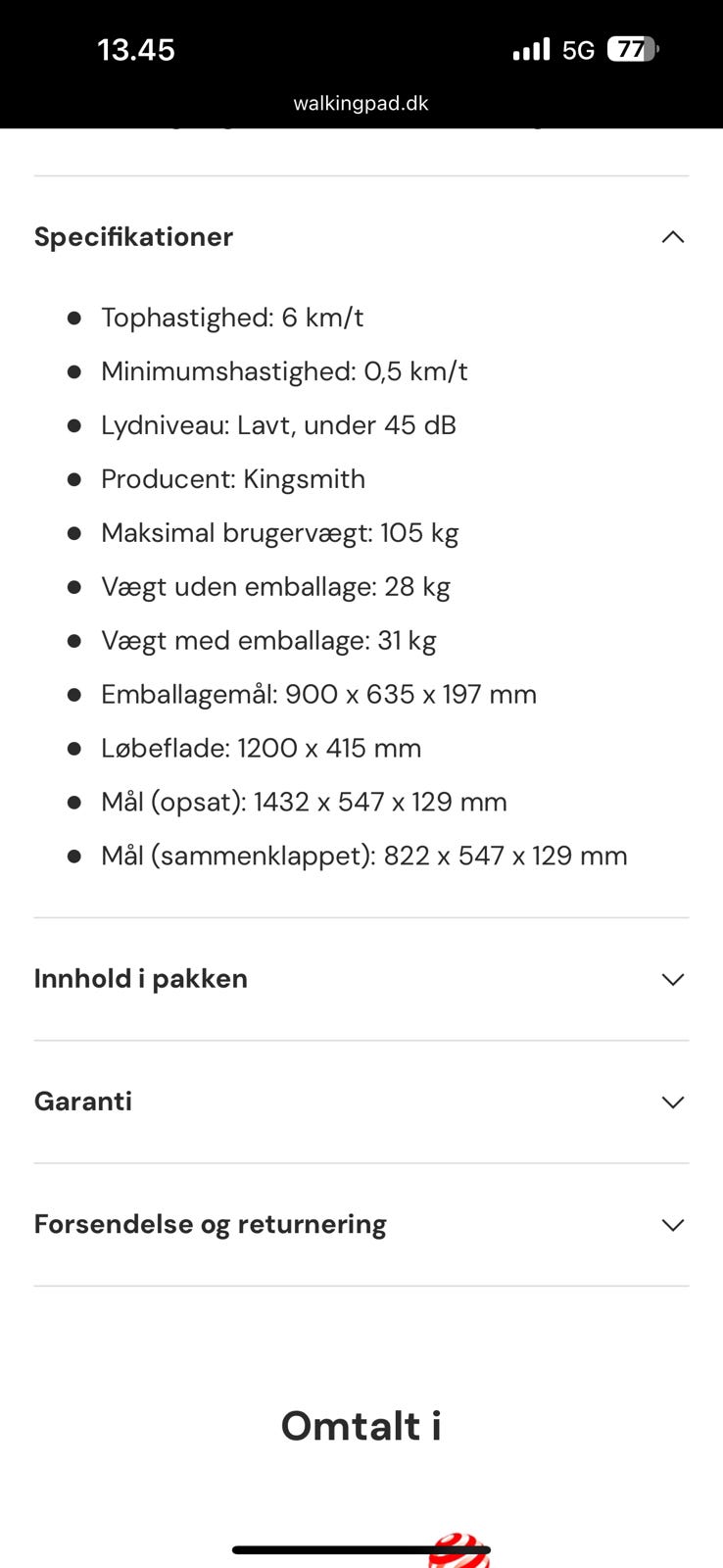Open the walkingpad.dk address bar
Image resolution: width=723 pixels, height=1568 pixels.
(x=361, y=102)
